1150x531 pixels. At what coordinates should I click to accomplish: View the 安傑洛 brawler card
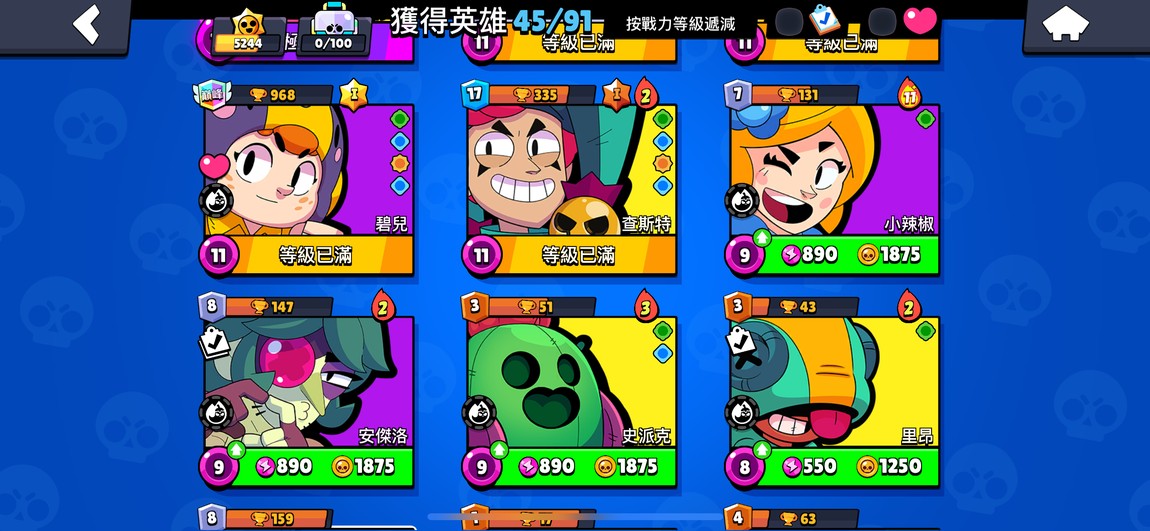(310, 382)
